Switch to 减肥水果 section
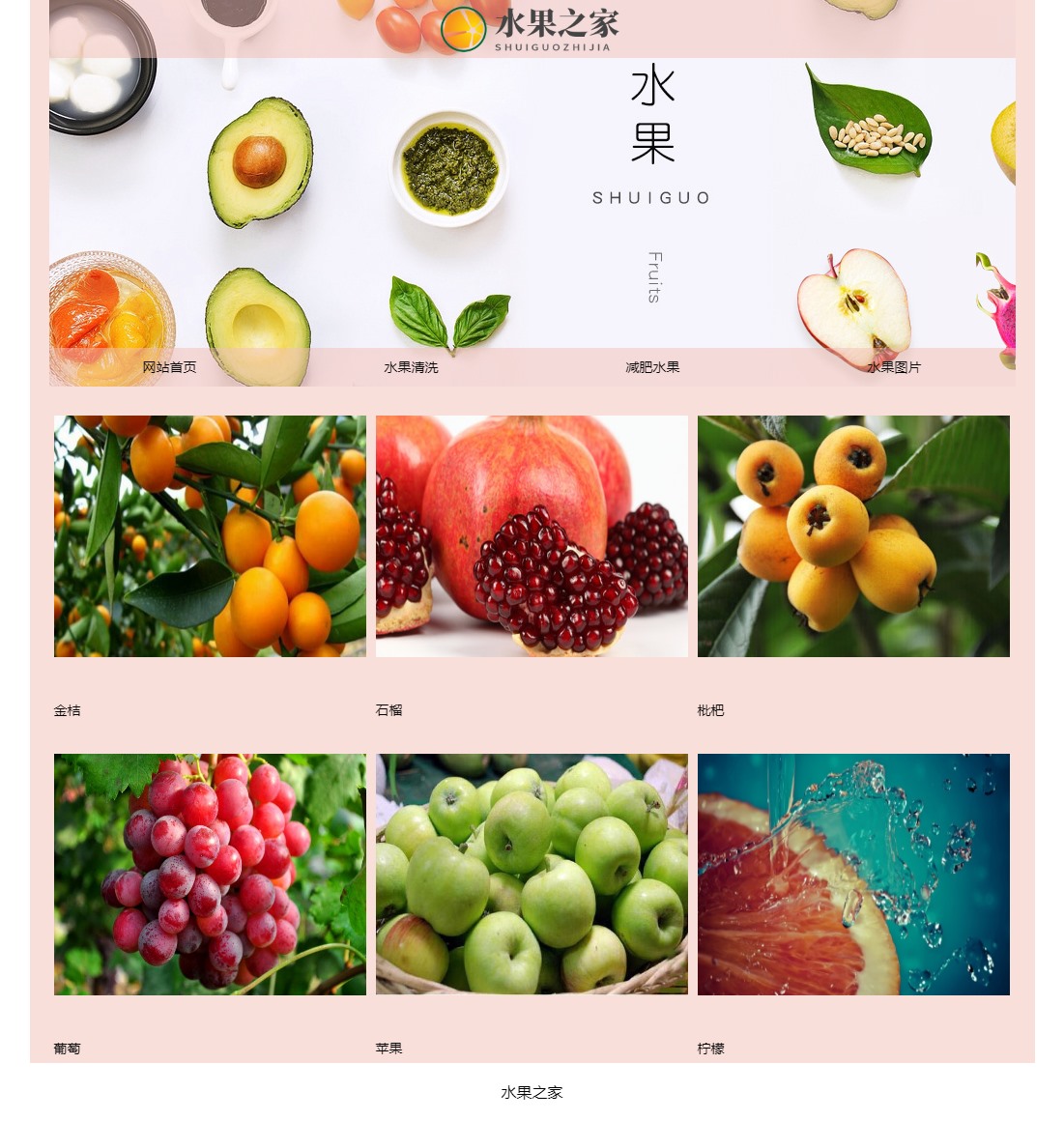Image resolution: width=1064 pixels, height=1121 pixels. pyautogui.click(x=652, y=367)
